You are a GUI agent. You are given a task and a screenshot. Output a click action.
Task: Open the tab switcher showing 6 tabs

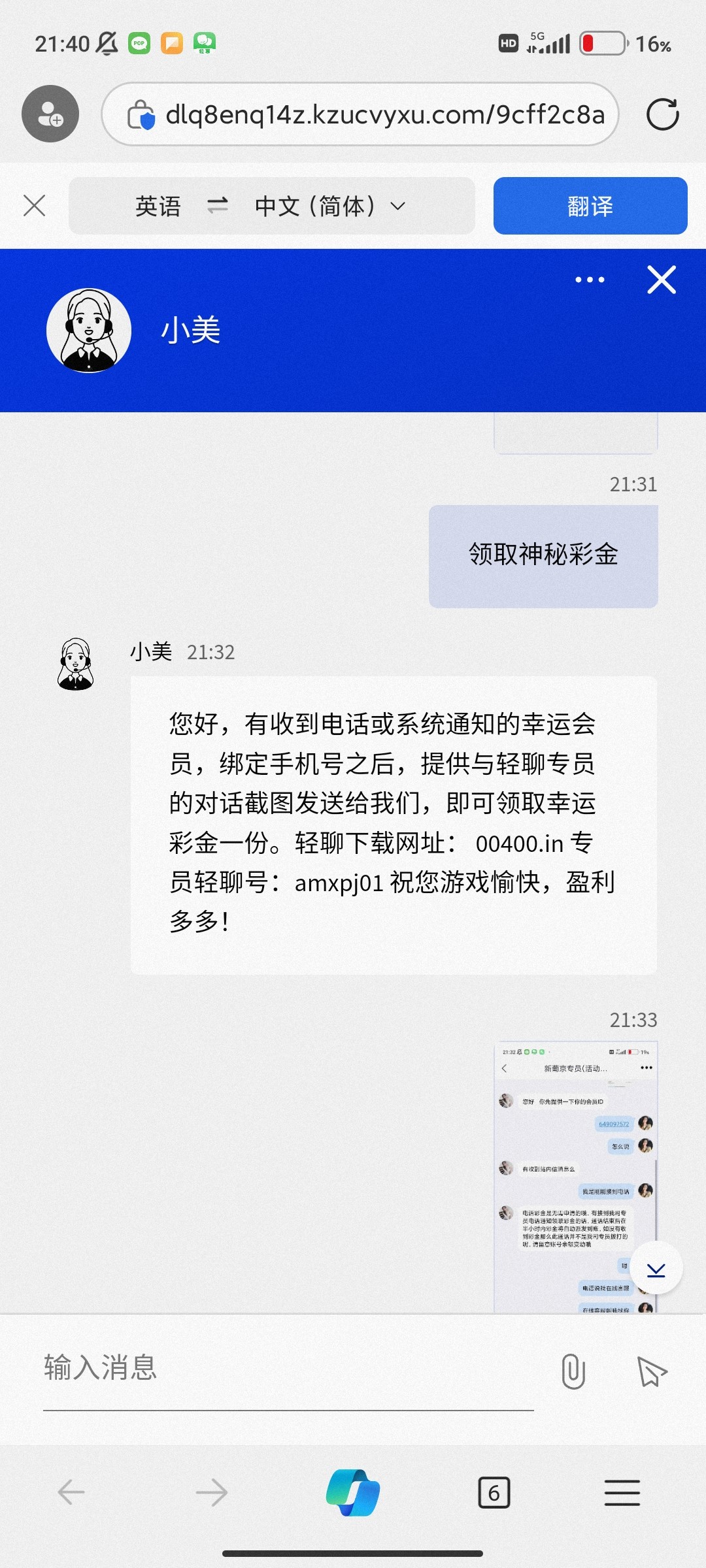[x=494, y=1492]
